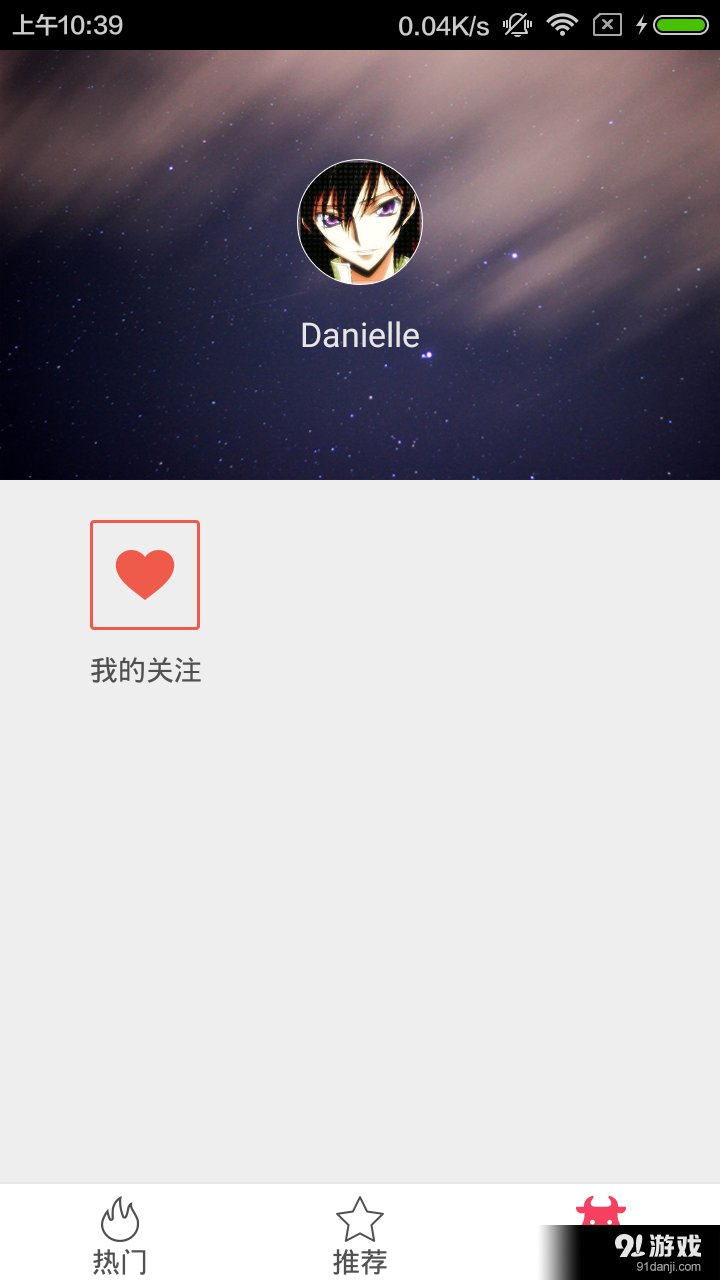This screenshot has width=720, height=1280.
Task: Open Danielle's profile avatar
Action: [360, 222]
